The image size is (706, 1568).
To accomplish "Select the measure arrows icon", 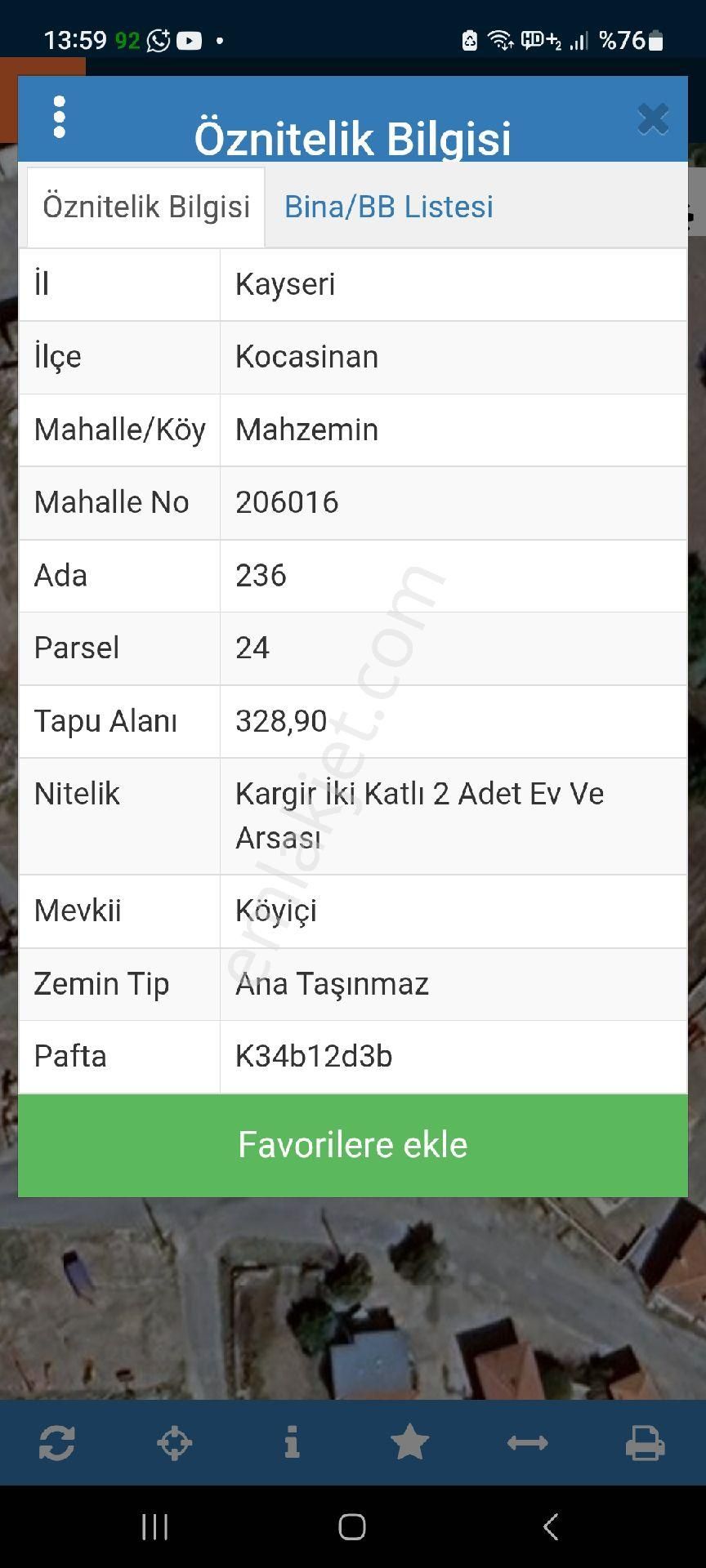I will coord(527,1442).
